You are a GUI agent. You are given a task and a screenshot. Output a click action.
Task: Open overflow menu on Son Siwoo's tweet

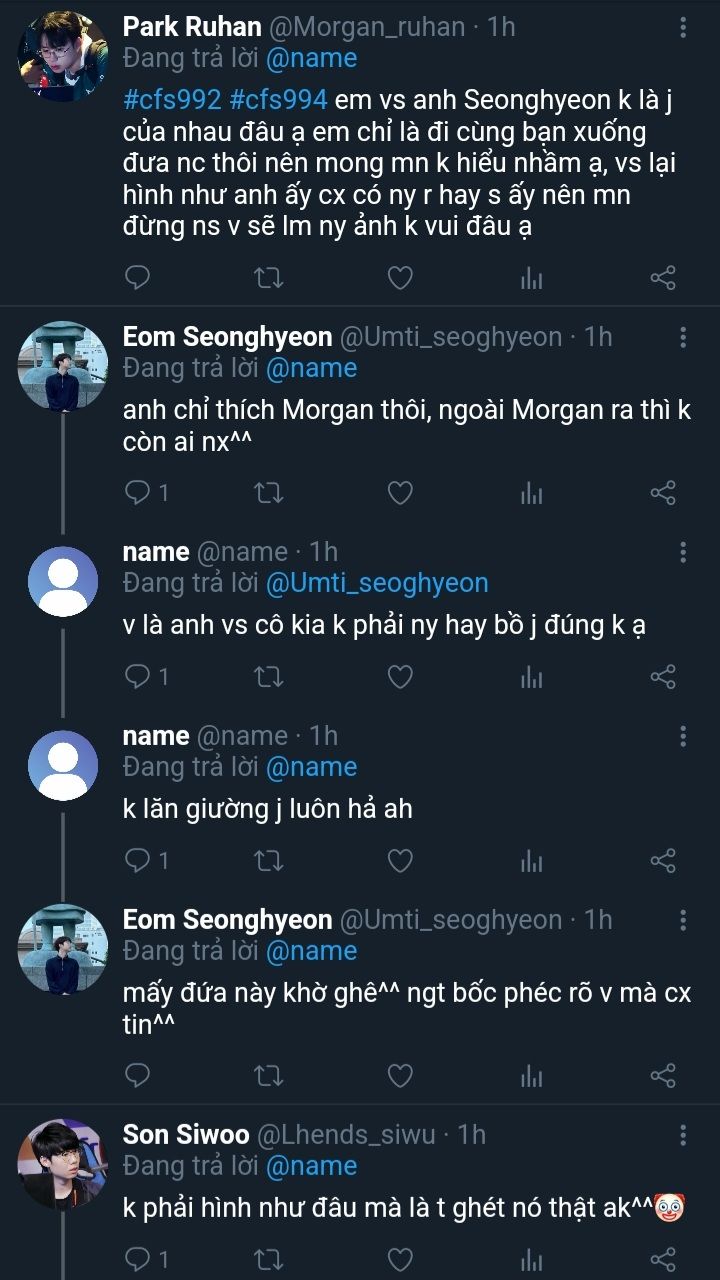[683, 1135]
